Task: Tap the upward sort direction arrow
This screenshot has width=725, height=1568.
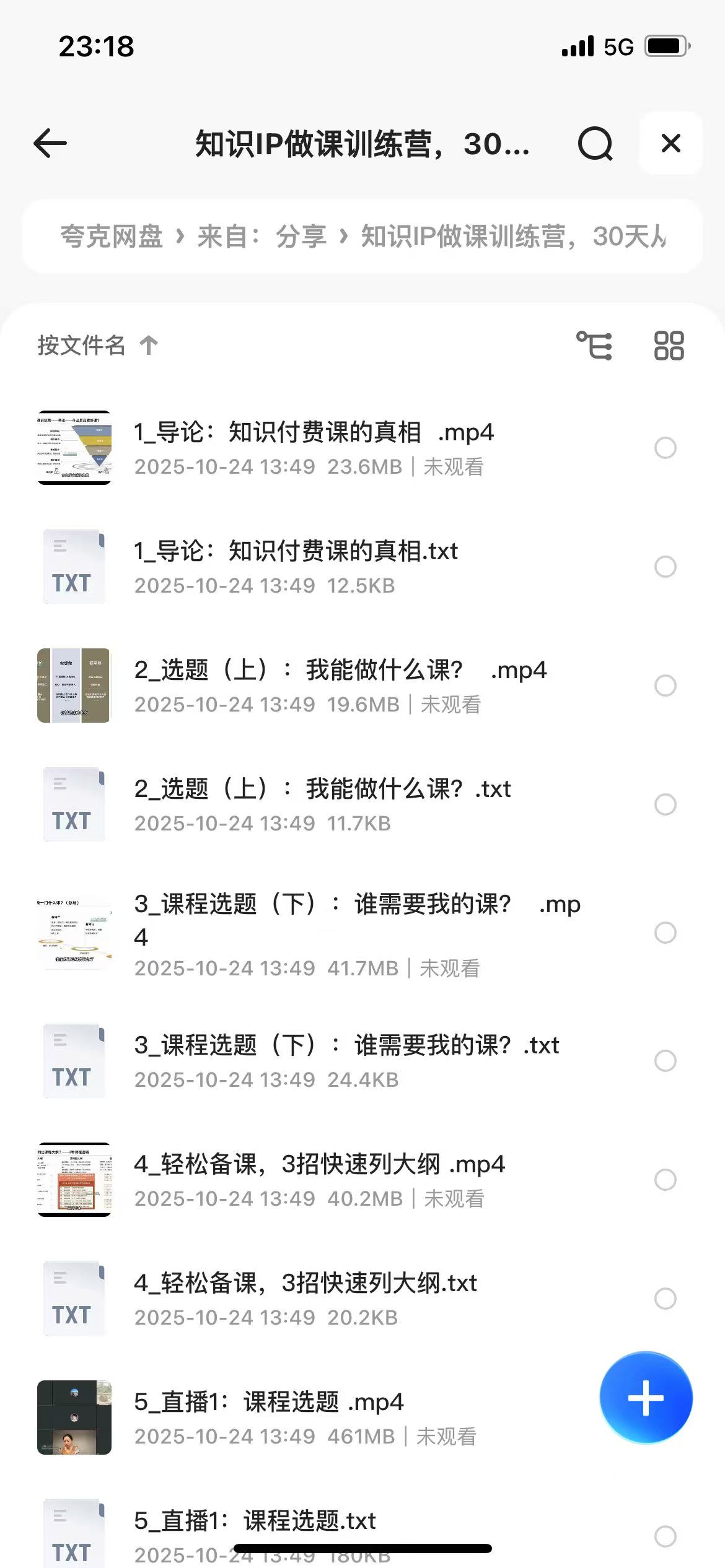Action: click(147, 346)
